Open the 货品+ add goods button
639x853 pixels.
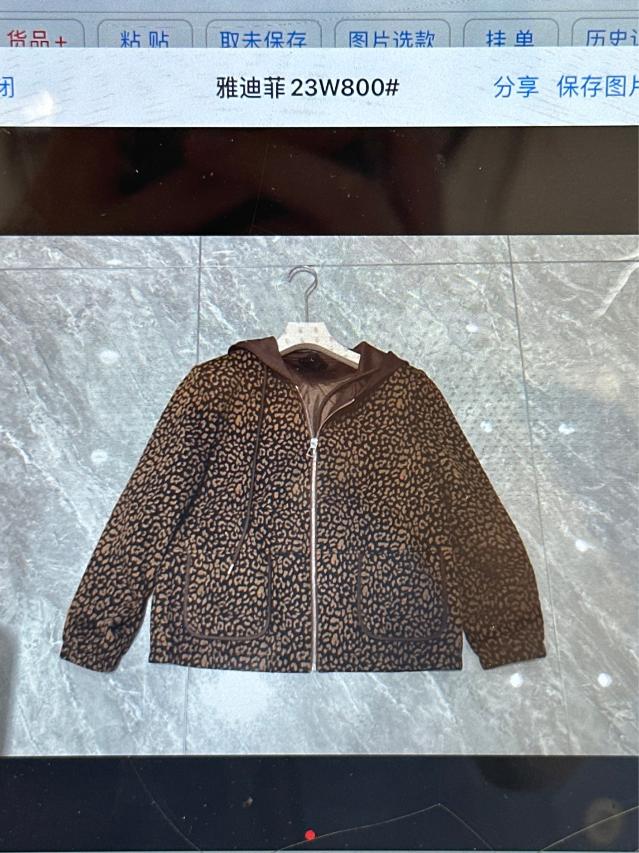(37, 38)
